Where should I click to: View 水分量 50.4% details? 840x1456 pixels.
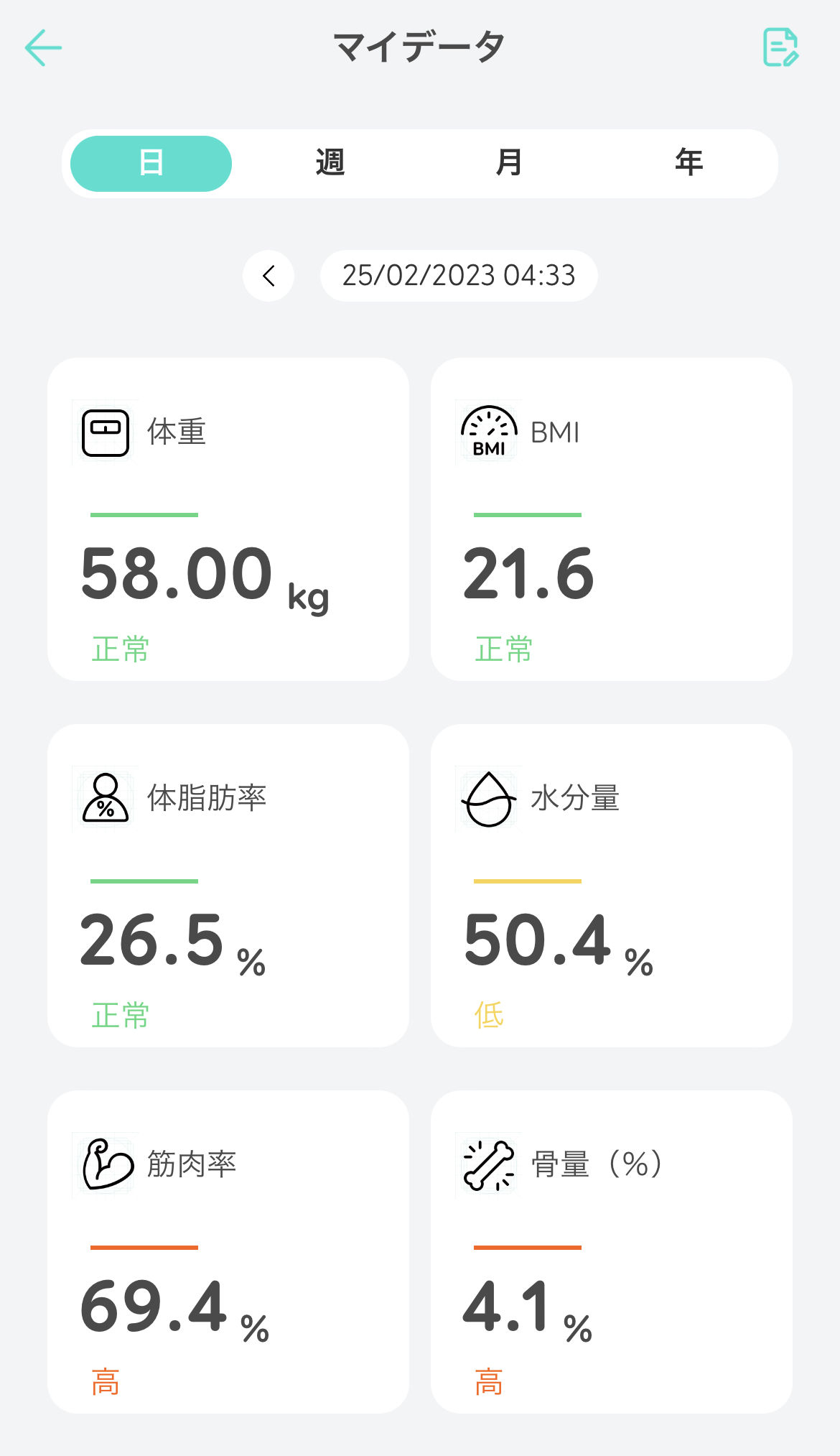coord(612,886)
